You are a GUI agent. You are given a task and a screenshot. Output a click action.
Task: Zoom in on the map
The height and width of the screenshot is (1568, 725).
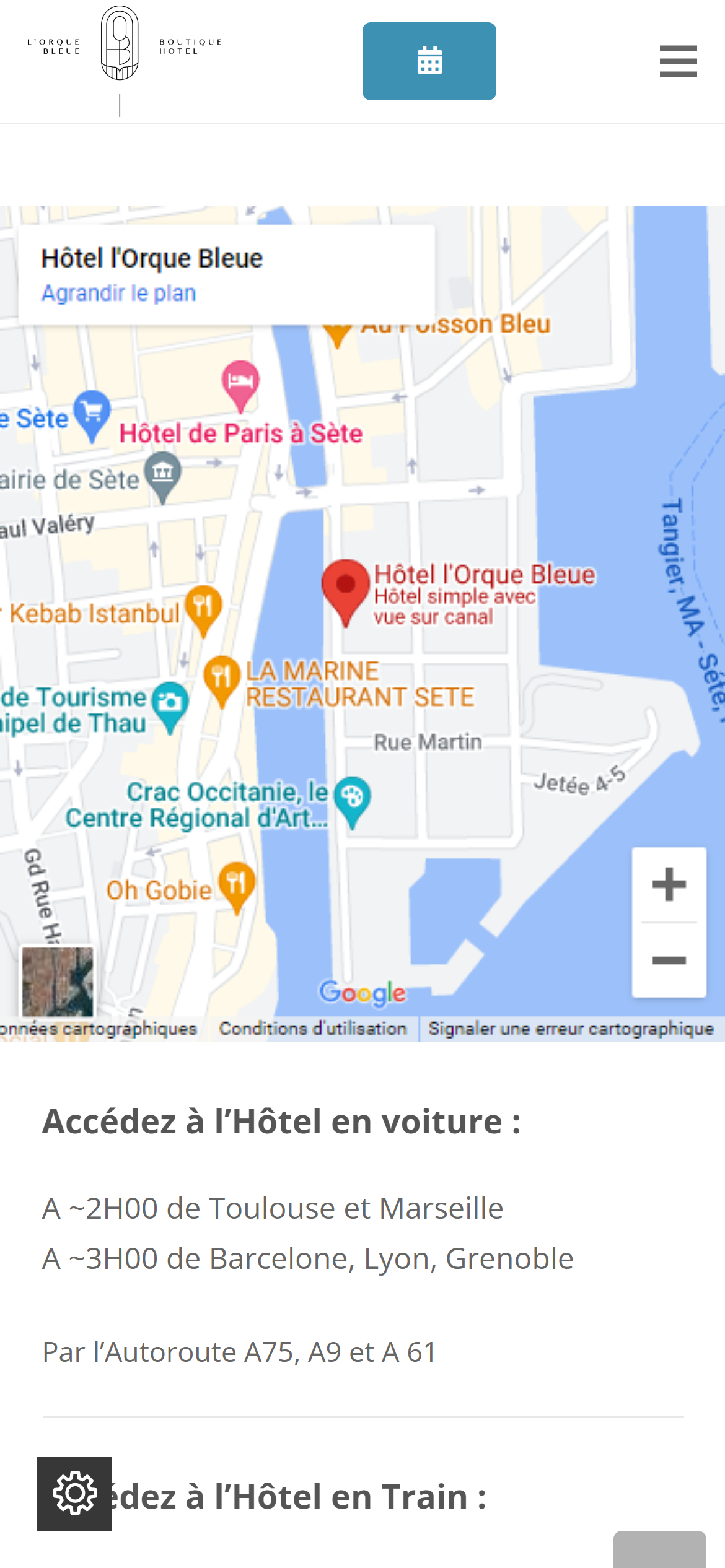tap(669, 884)
